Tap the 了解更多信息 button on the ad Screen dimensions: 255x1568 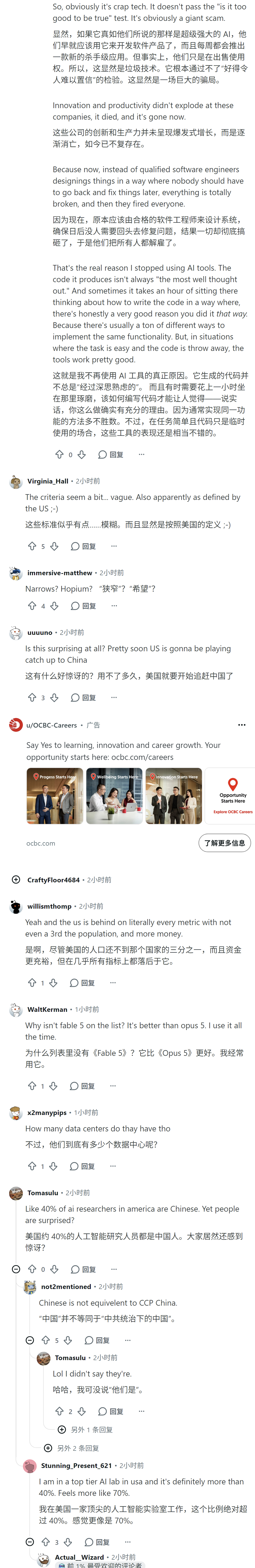click(x=225, y=843)
